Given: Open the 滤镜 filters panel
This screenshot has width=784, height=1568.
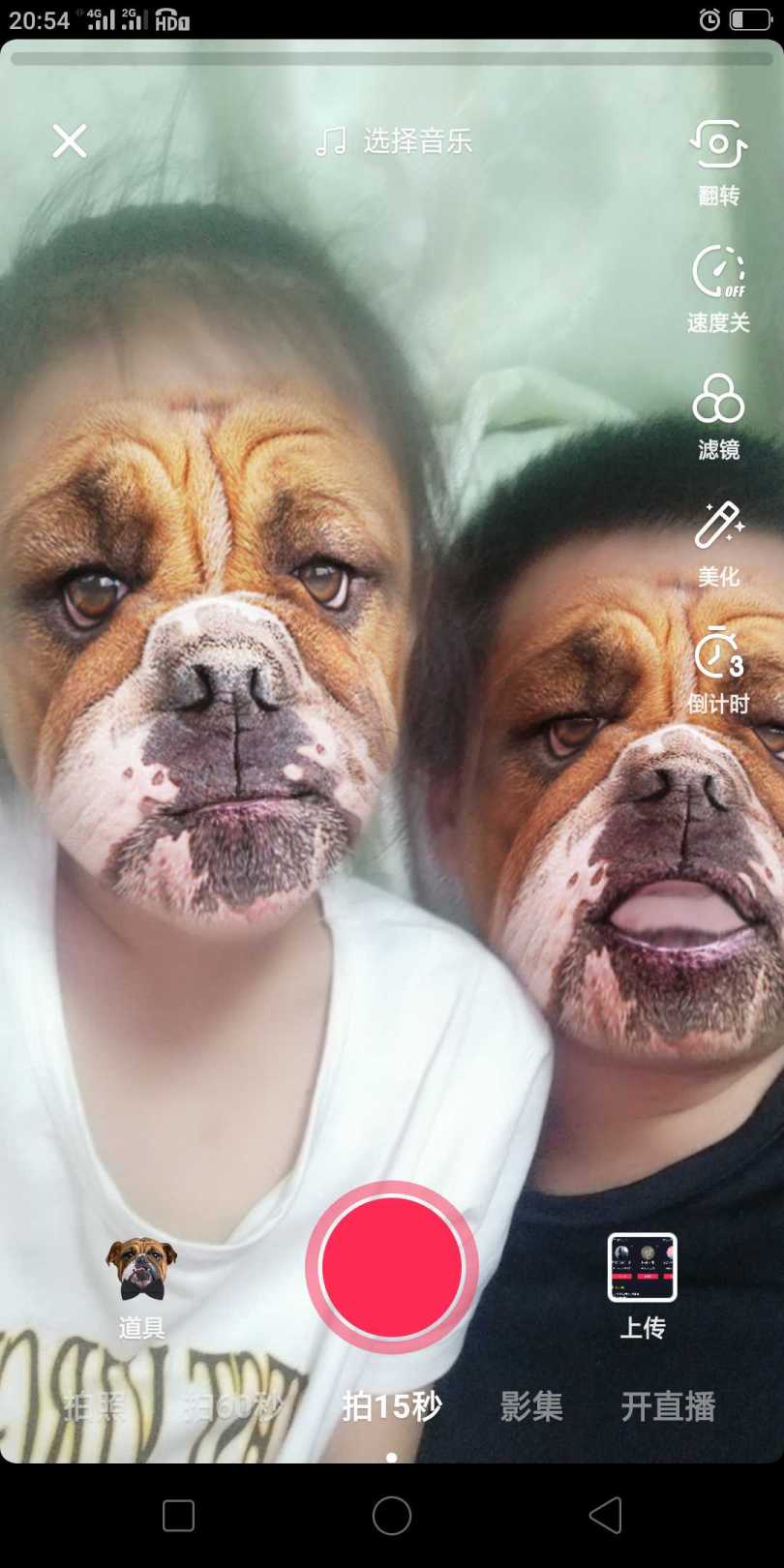Looking at the screenshot, I should pyautogui.click(x=718, y=415).
